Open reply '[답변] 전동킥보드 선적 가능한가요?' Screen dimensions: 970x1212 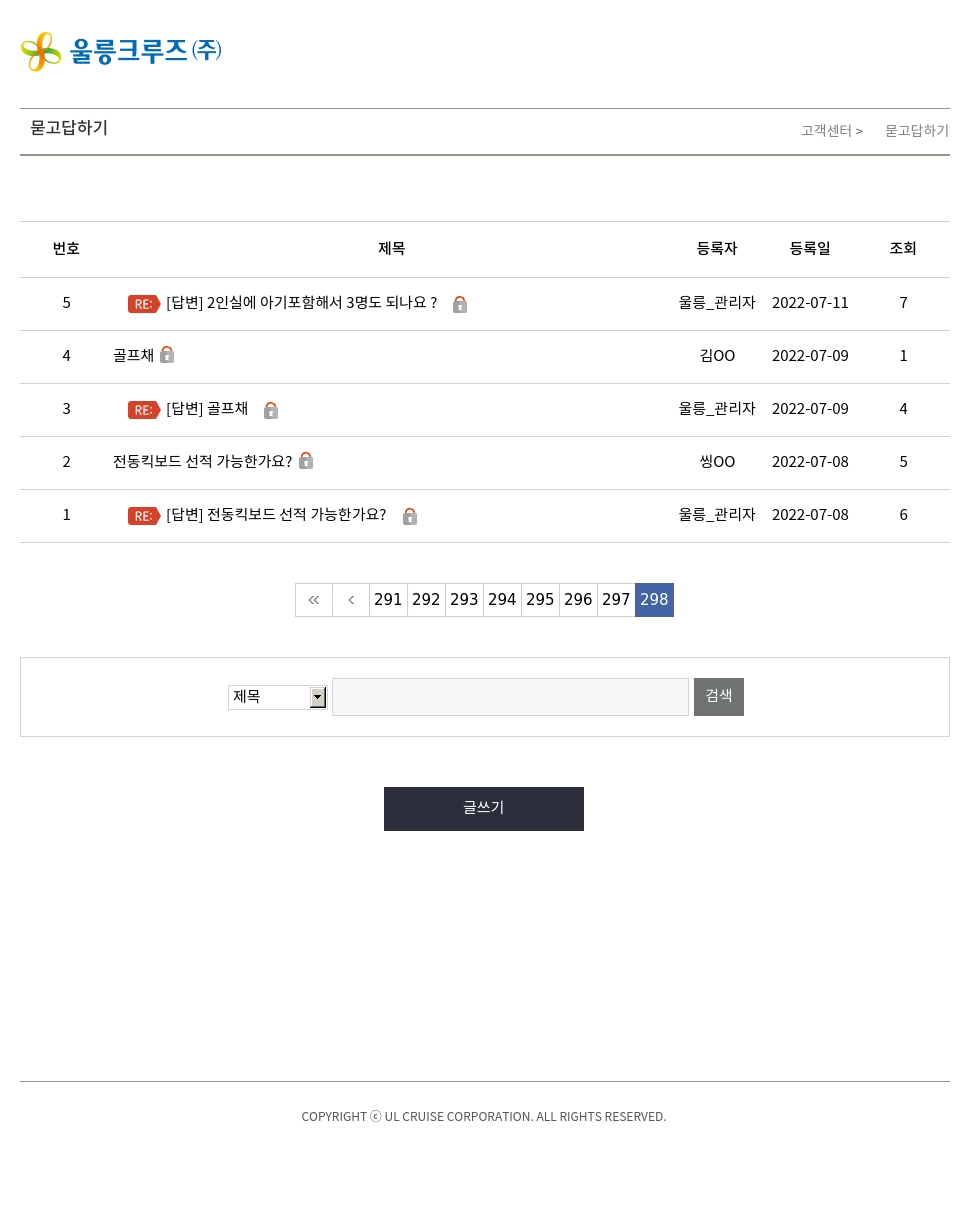tap(276, 515)
